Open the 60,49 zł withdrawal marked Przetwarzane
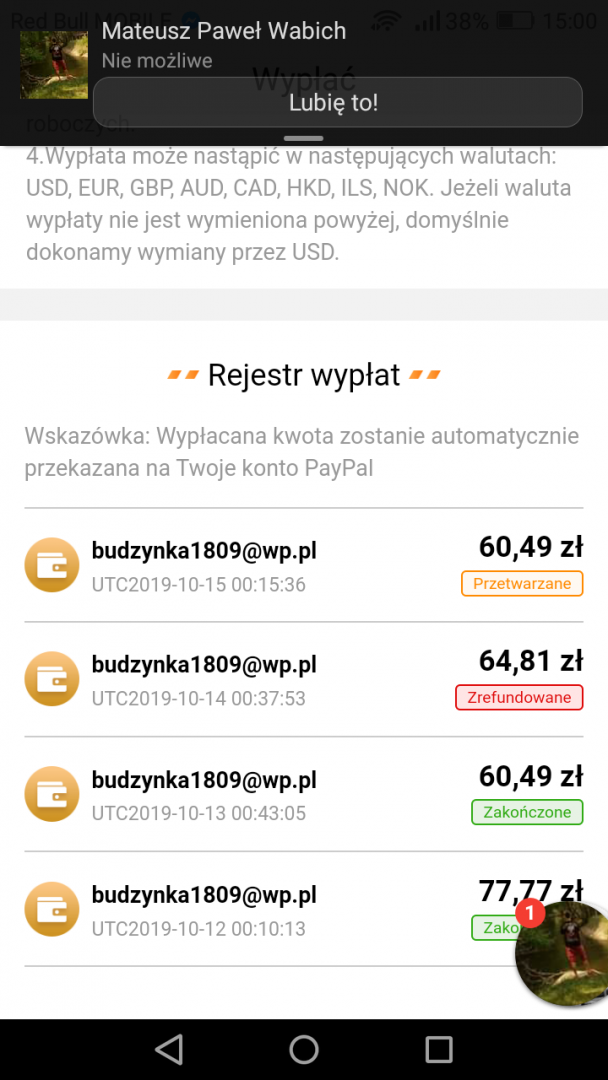Image resolution: width=608 pixels, height=1080 pixels. (x=304, y=565)
